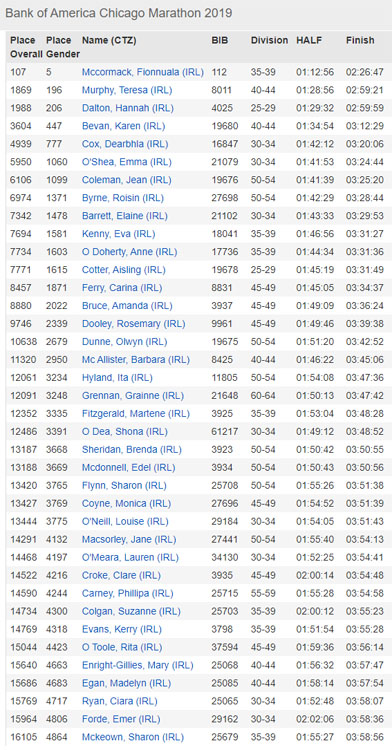The image size is (392, 750).
Task: Open Mary Enright-Gillies's result page
Action: (138, 665)
